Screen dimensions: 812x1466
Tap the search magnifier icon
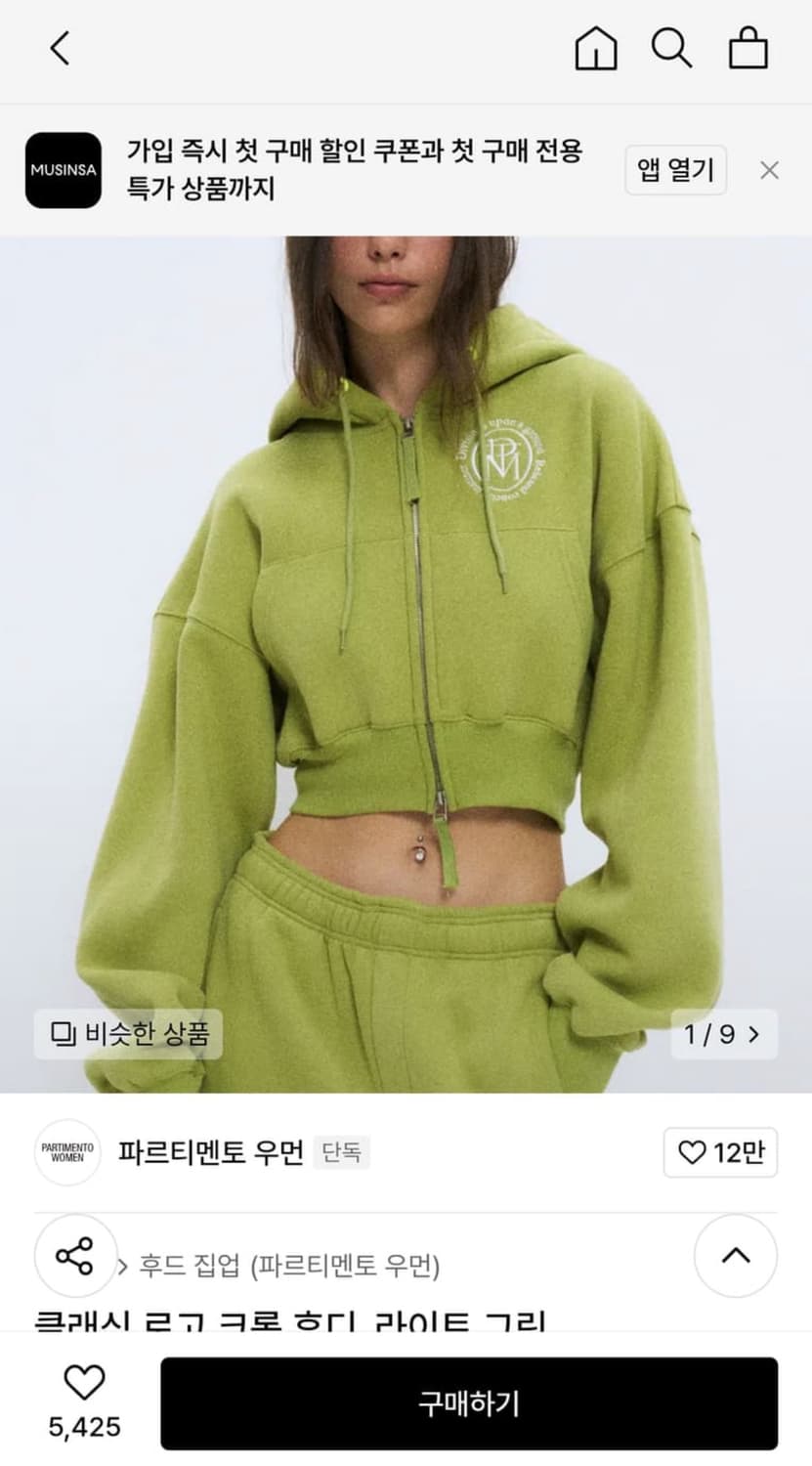coord(671,47)
